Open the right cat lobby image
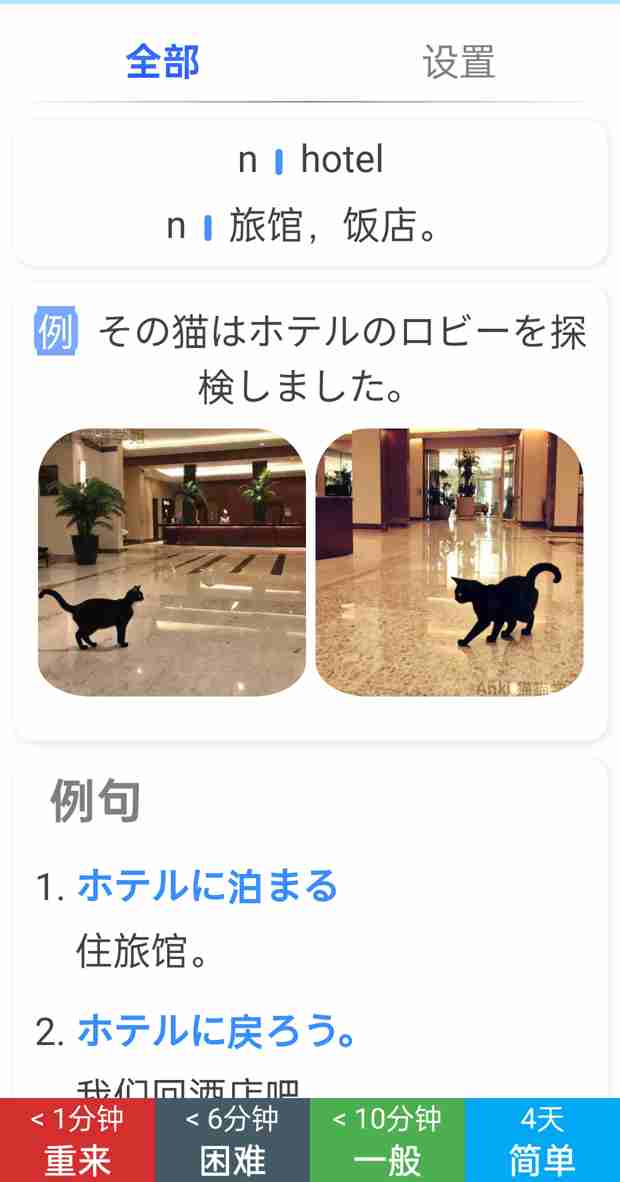The image size is (620, 1182). [x=449, y=562]
